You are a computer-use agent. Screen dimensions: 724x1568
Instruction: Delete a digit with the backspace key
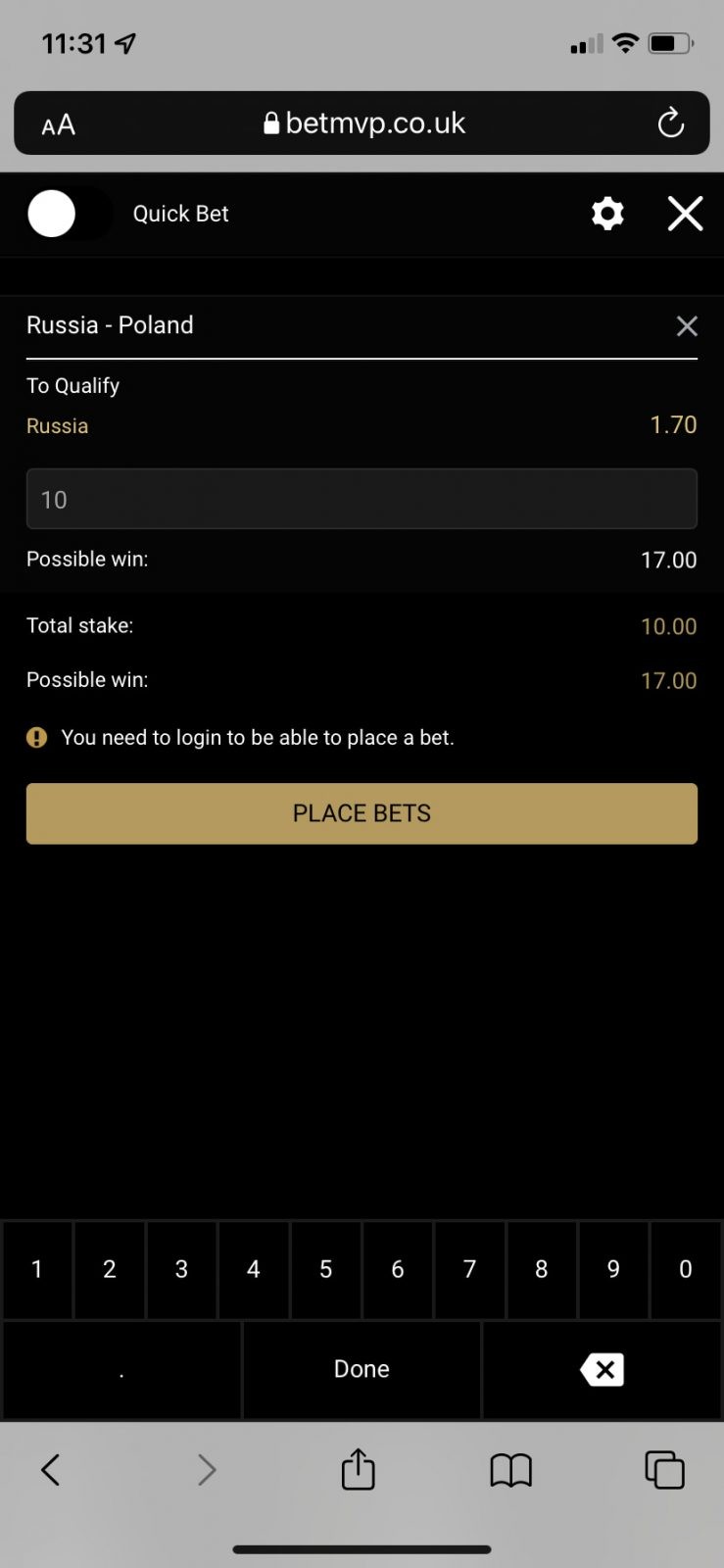coord(602,1369)
